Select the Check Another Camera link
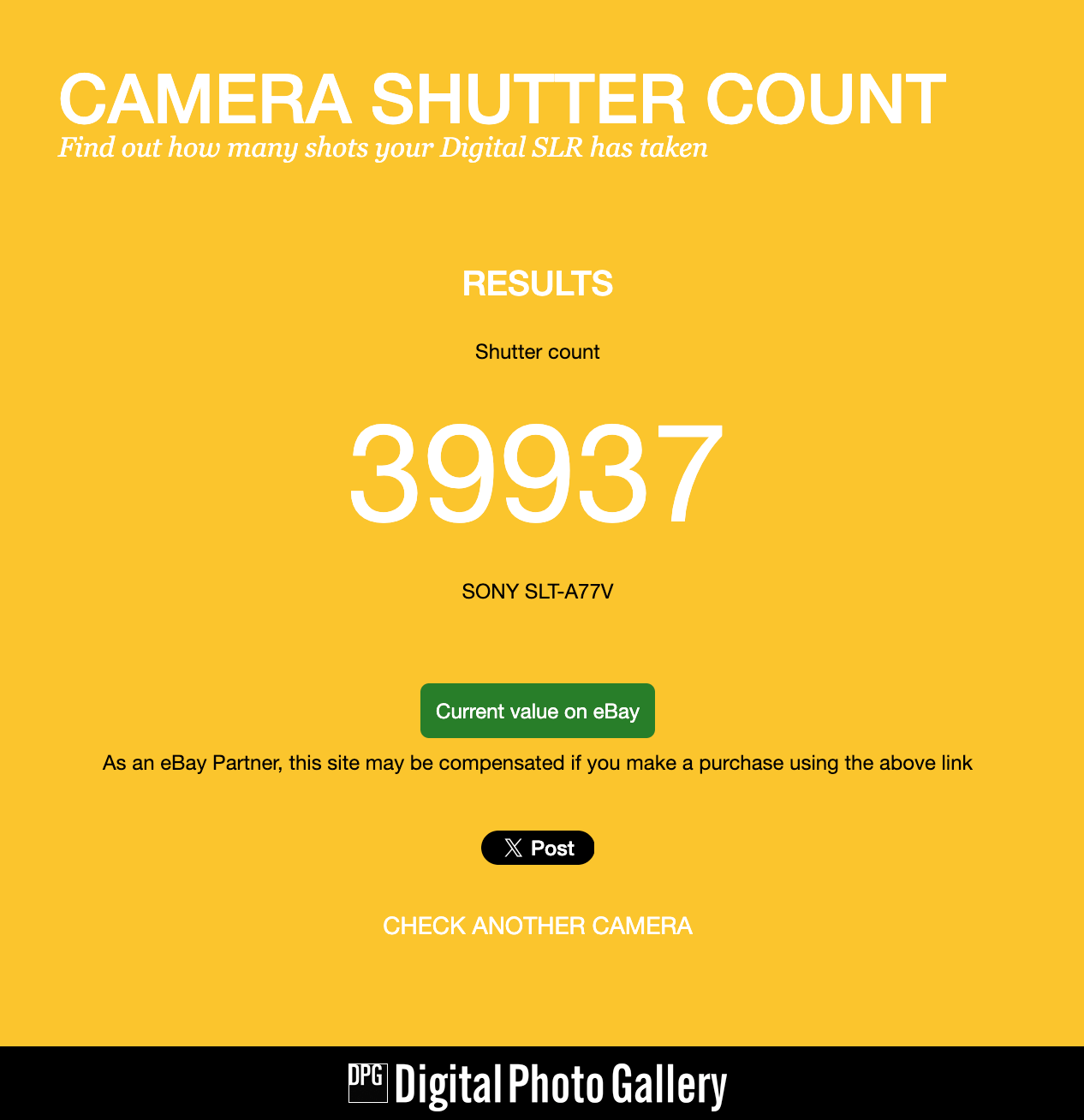1084x1120 pixels. coord(537,926)
